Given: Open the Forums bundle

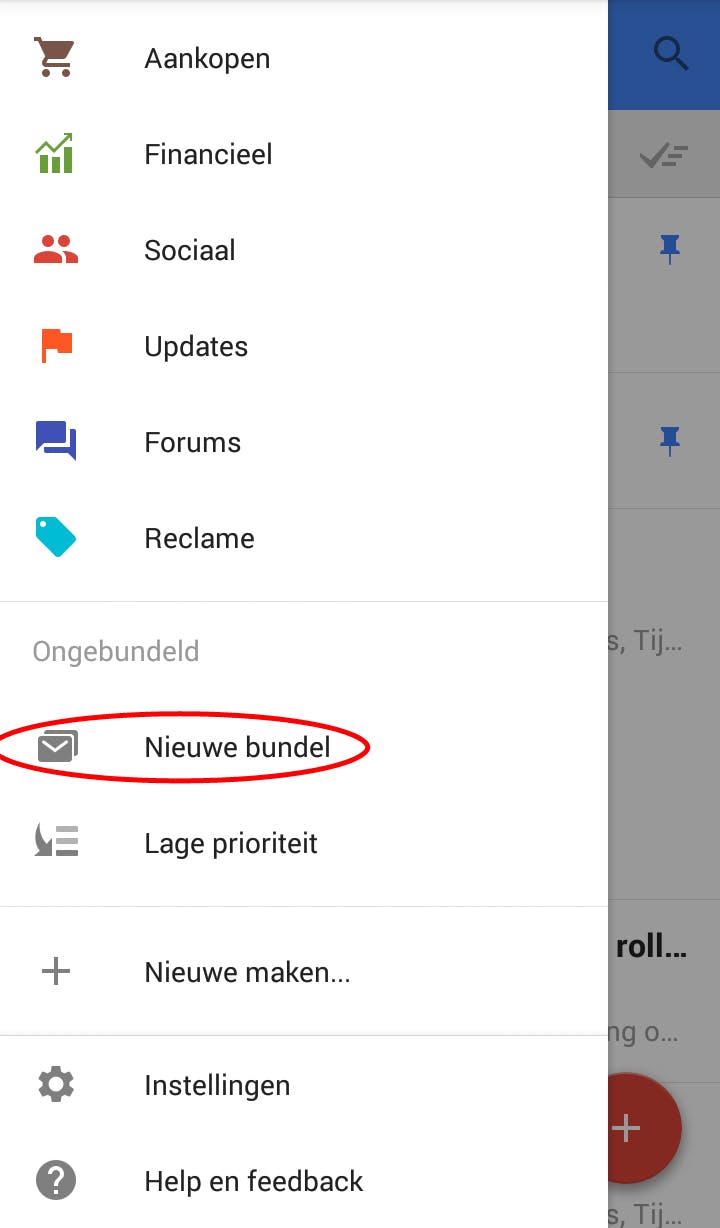Looking at the screenshot, I should pos(192,443).
